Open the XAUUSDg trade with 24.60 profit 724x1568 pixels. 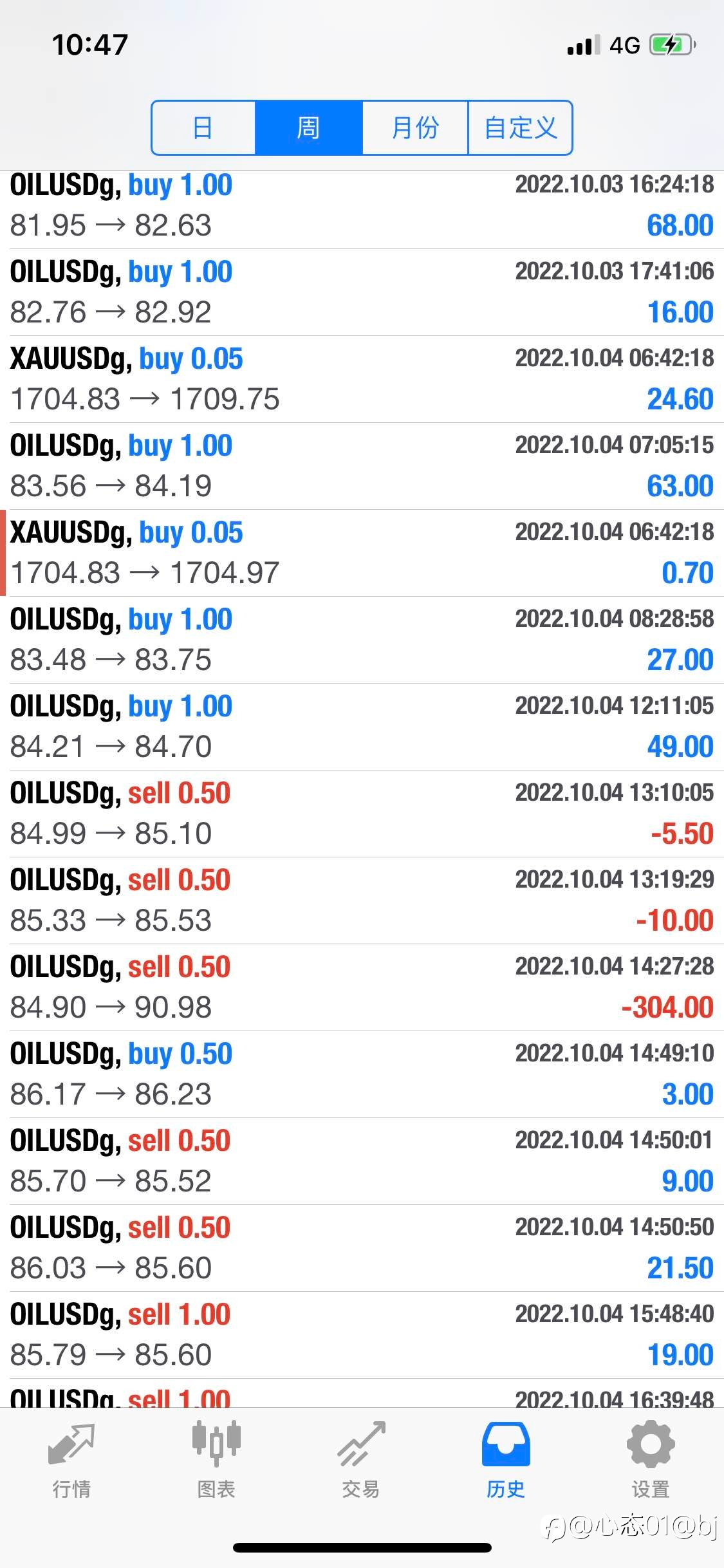click(x=362, y=379)
